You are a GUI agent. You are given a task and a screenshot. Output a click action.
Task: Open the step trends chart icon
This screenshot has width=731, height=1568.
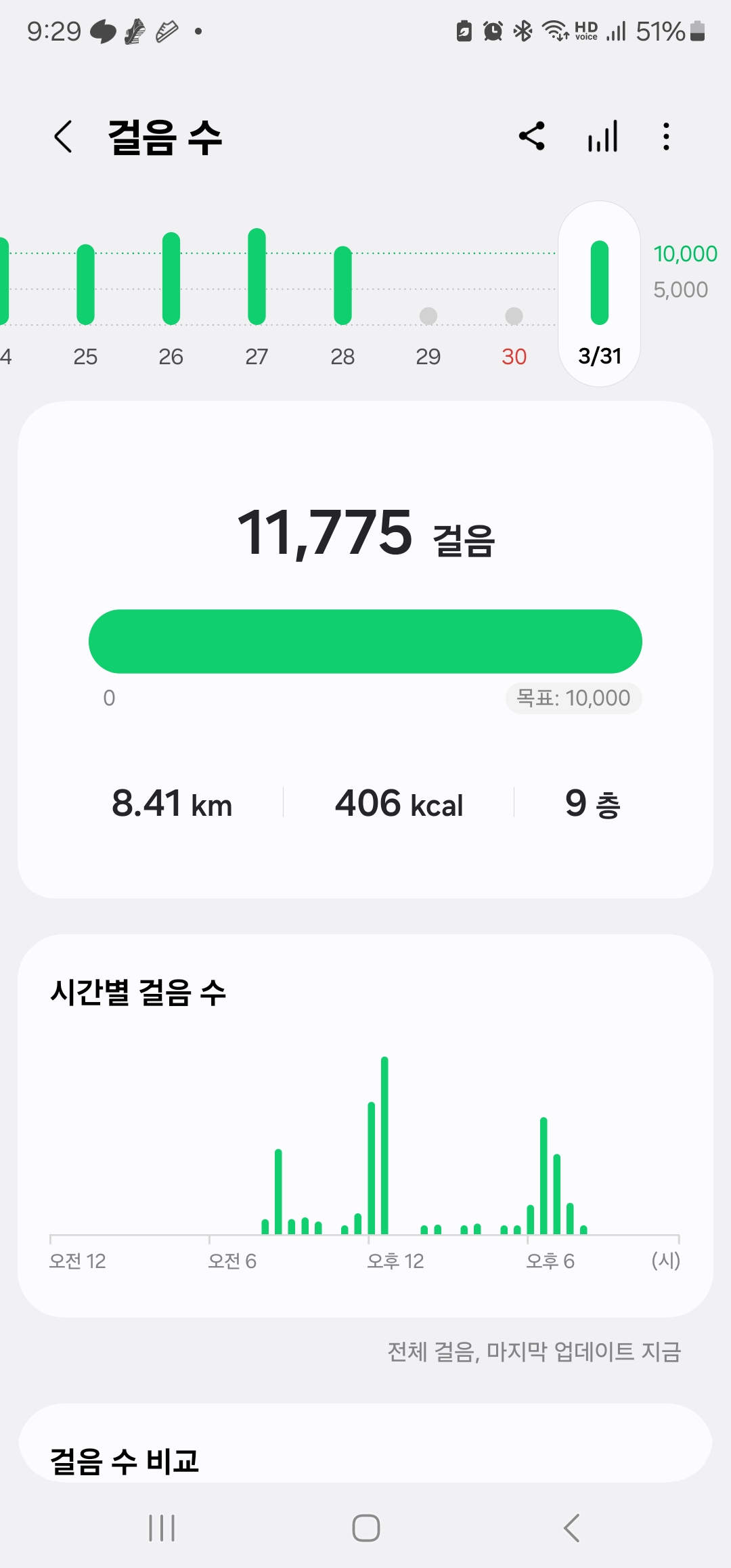pyautogui.click(x=602, y=136)
